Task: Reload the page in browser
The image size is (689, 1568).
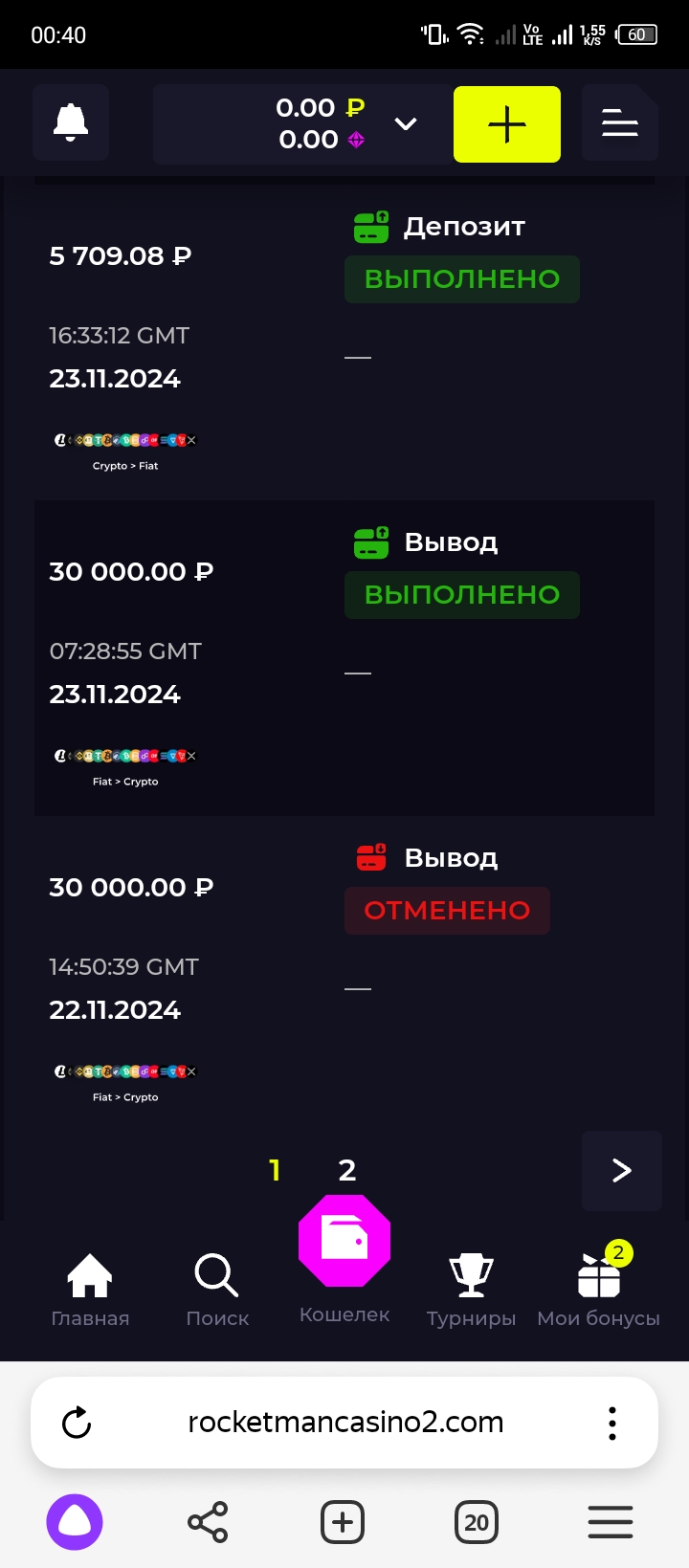Action: coord(77,1423)
